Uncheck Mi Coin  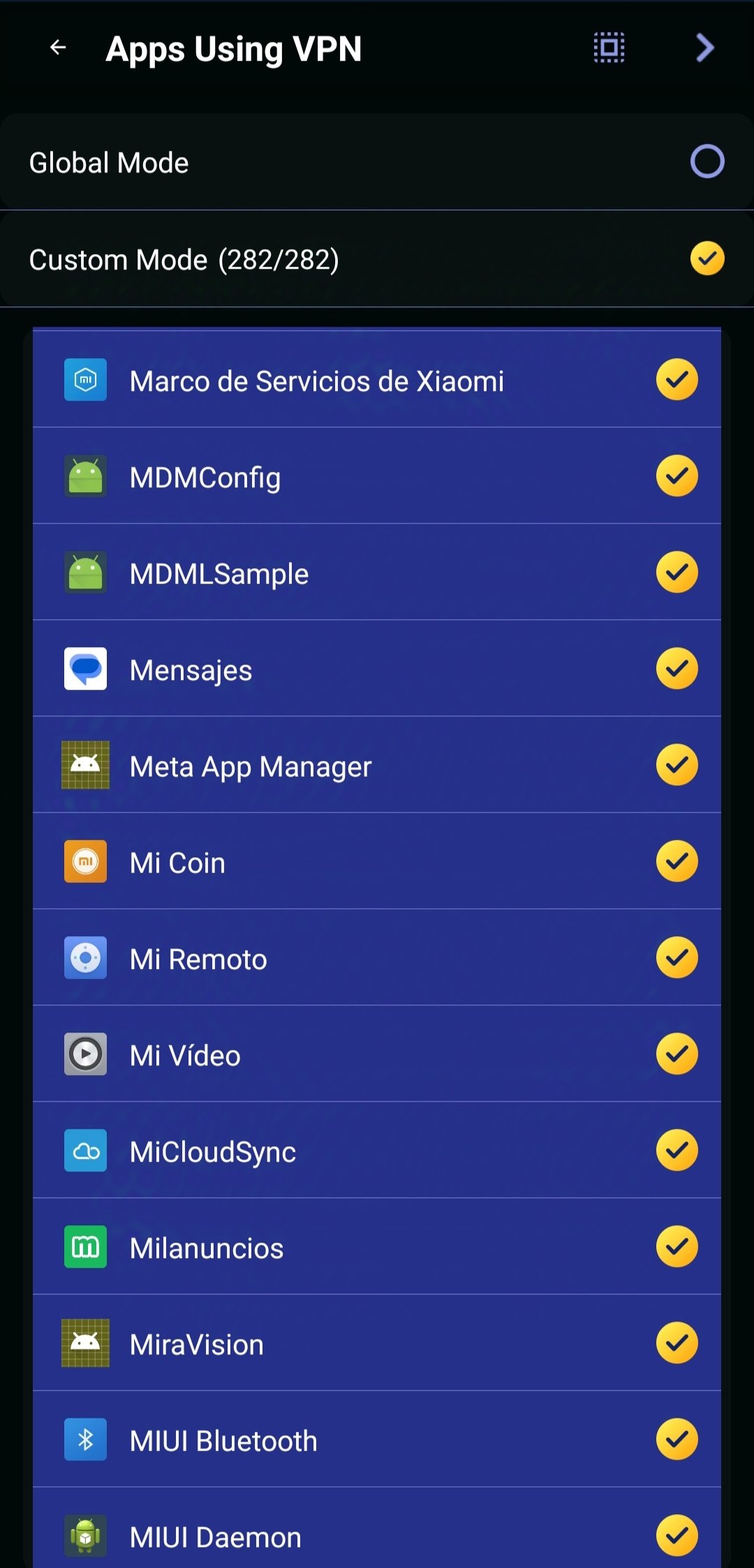pos(677,861)
